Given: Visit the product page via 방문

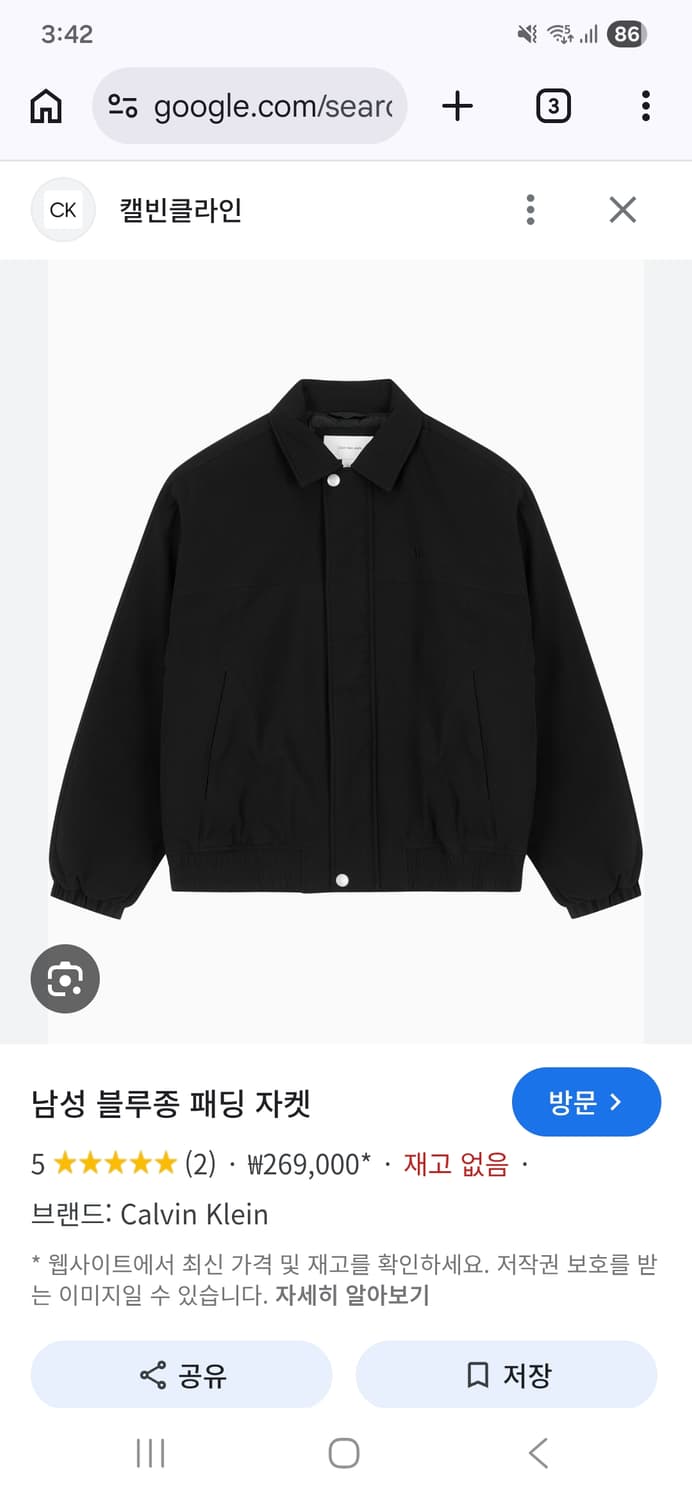Looking at the screenshot, I should [586, 1102].
